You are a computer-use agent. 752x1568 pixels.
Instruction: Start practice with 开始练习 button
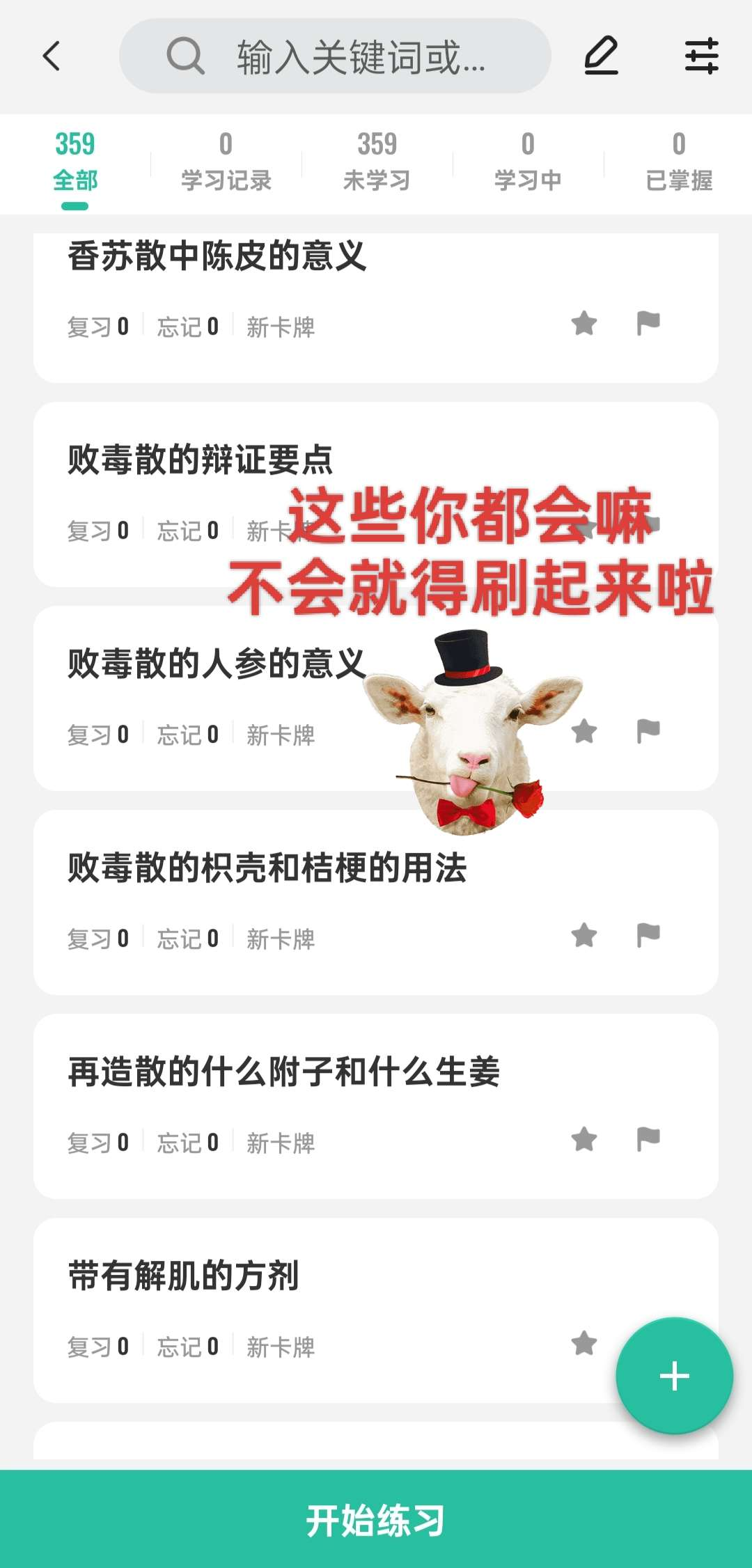(x=376, y=1520)
